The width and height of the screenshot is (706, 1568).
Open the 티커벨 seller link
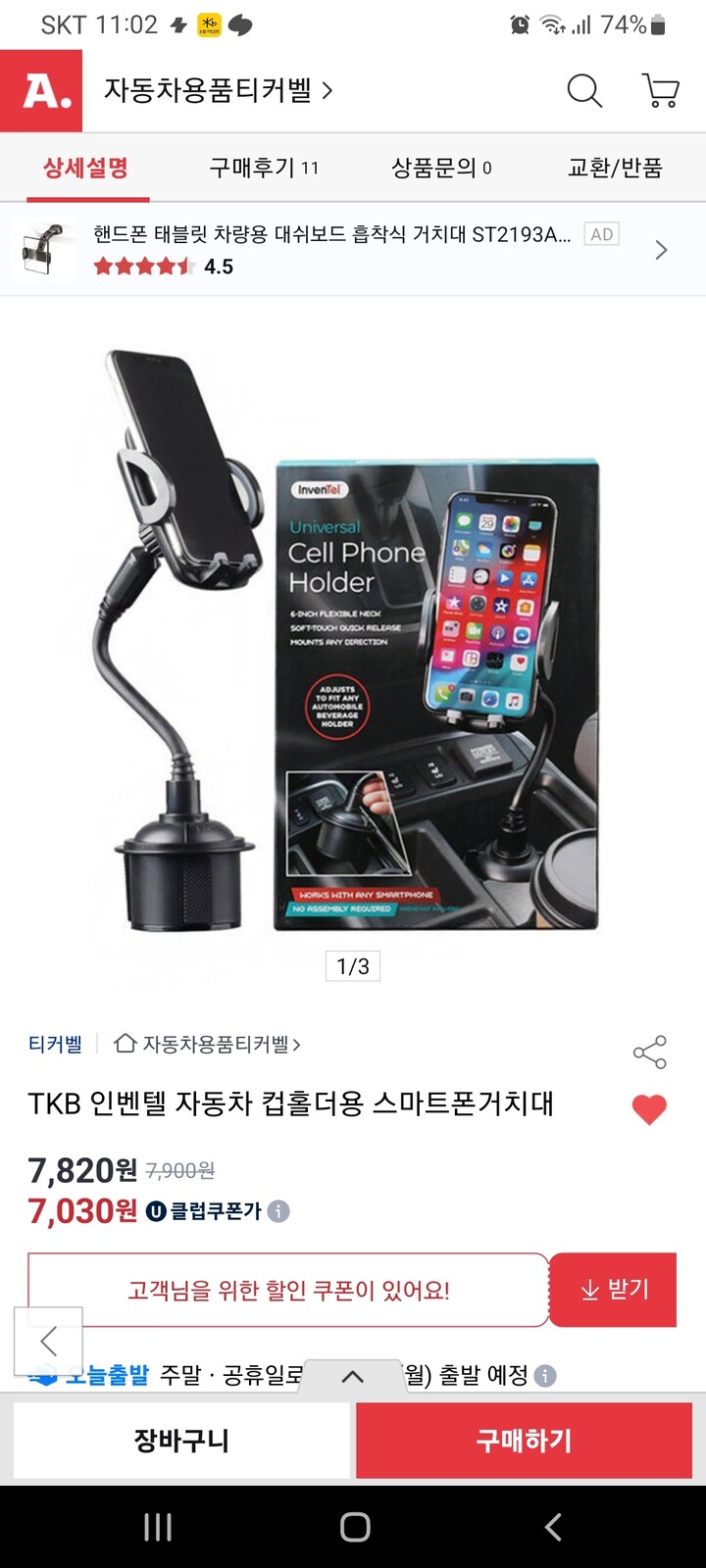click(54, 1045)
